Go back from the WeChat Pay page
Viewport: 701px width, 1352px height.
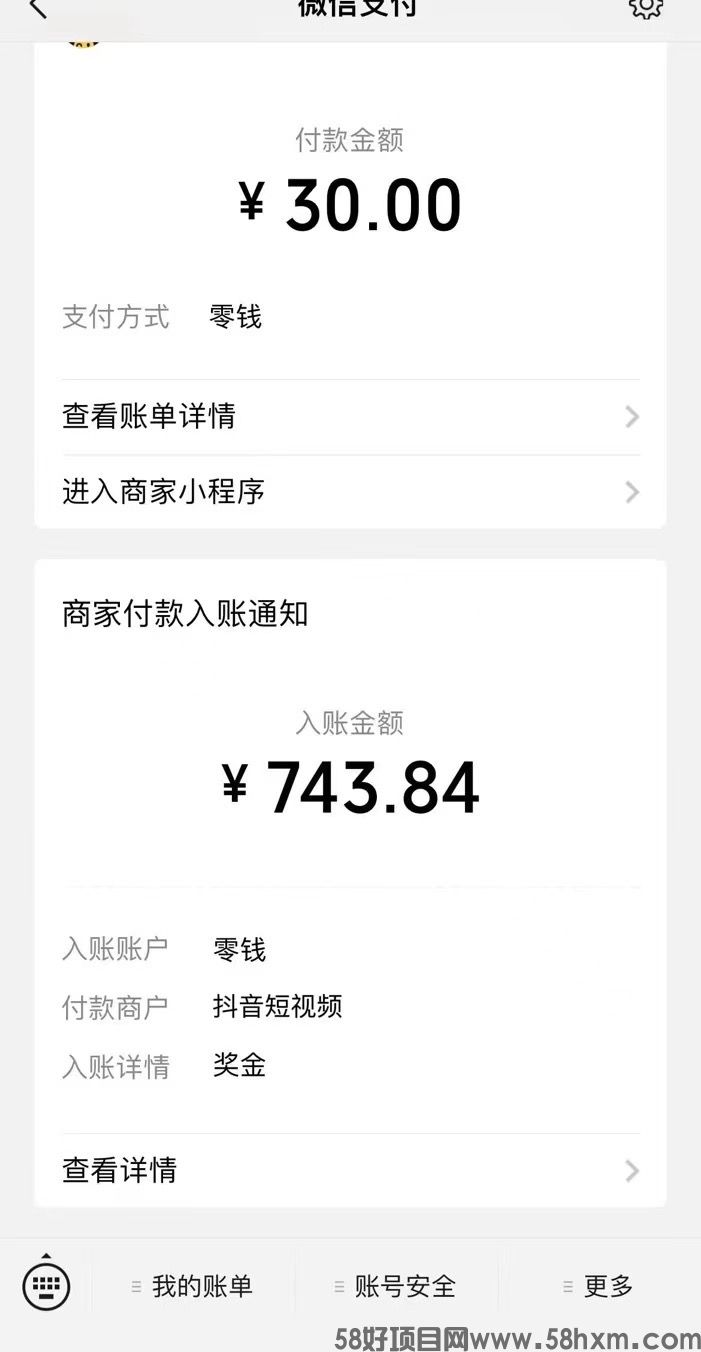(38, 9)
